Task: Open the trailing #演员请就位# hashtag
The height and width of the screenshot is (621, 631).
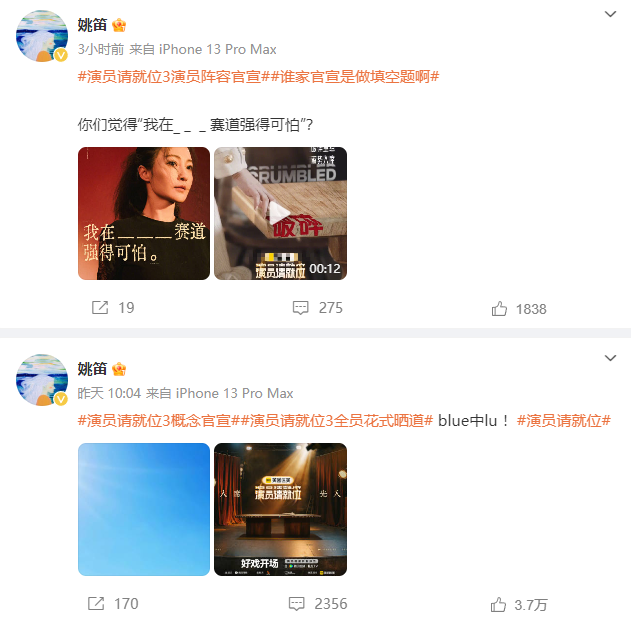Action: click(564, 420)
